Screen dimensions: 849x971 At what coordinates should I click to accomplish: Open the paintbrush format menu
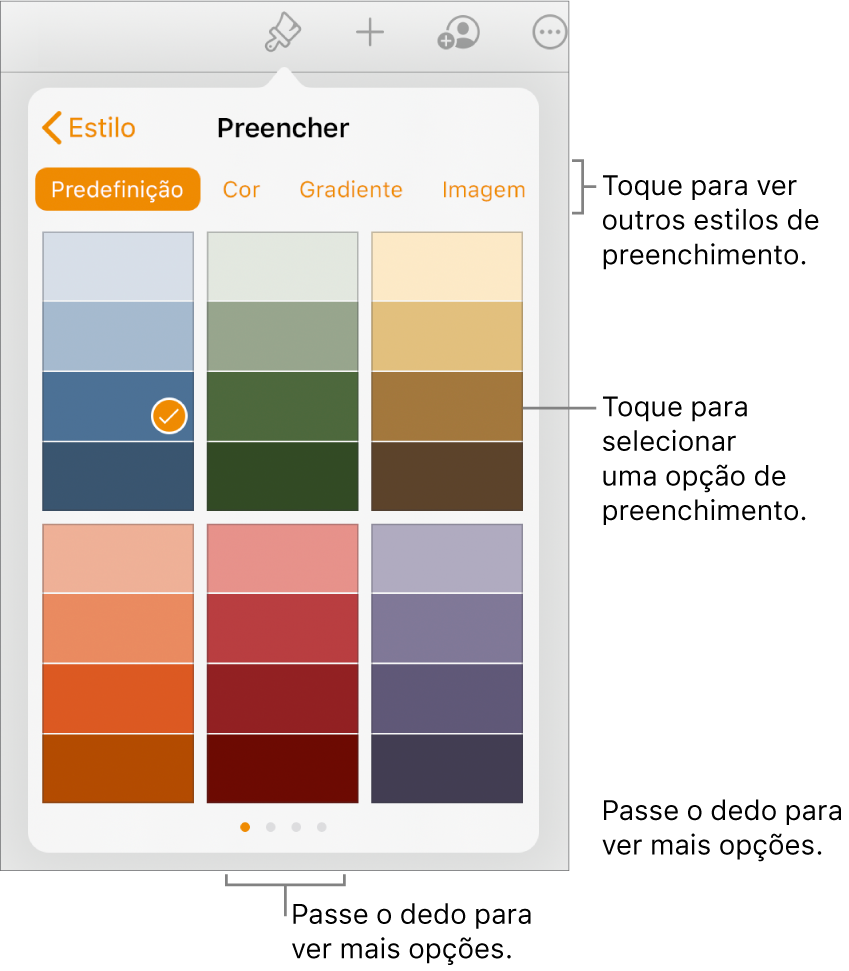(283, 34)
